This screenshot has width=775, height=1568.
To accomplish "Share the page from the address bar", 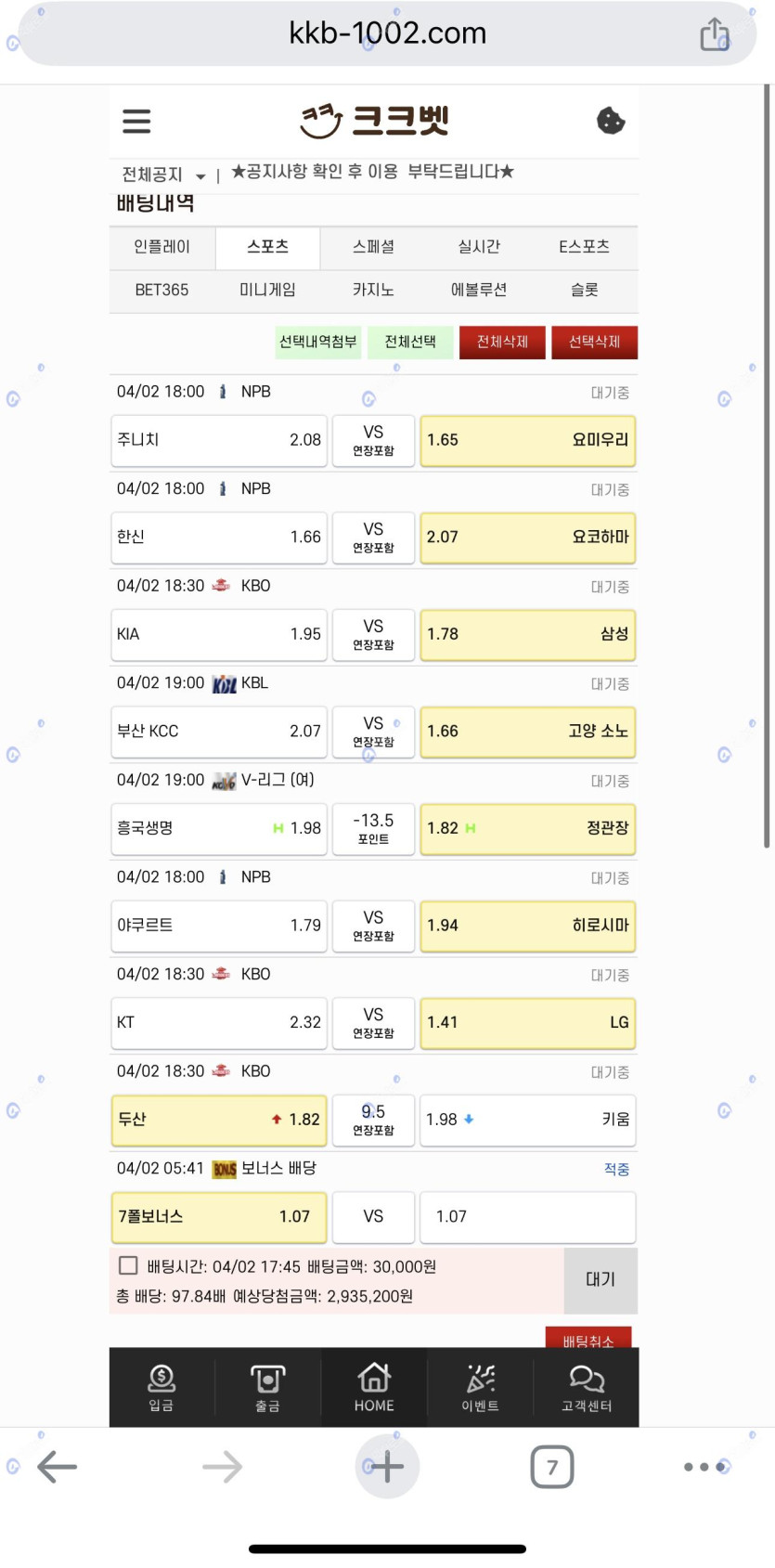I will tap(715, 33).
